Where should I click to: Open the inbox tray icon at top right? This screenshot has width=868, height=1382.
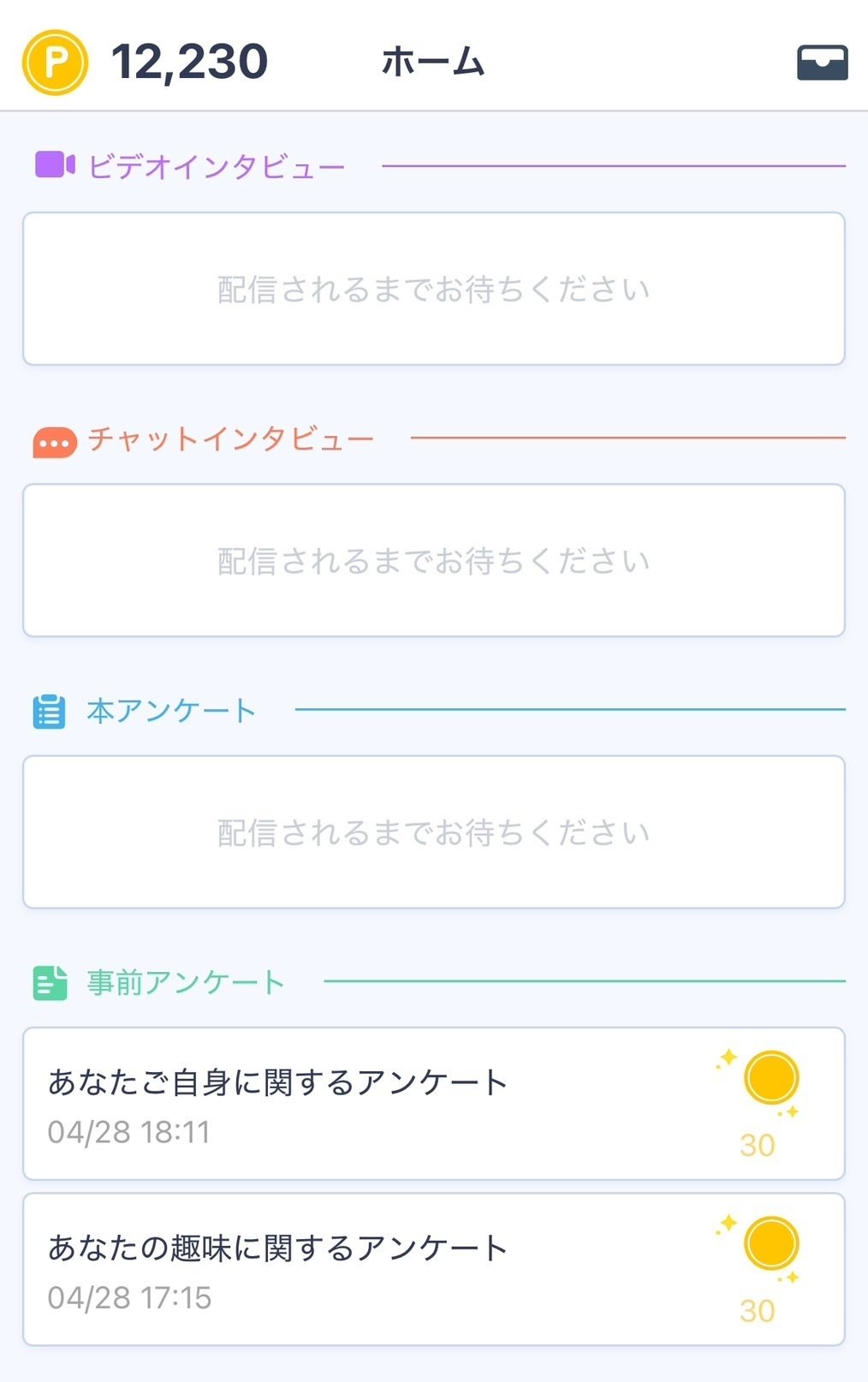tap(821, 63)
